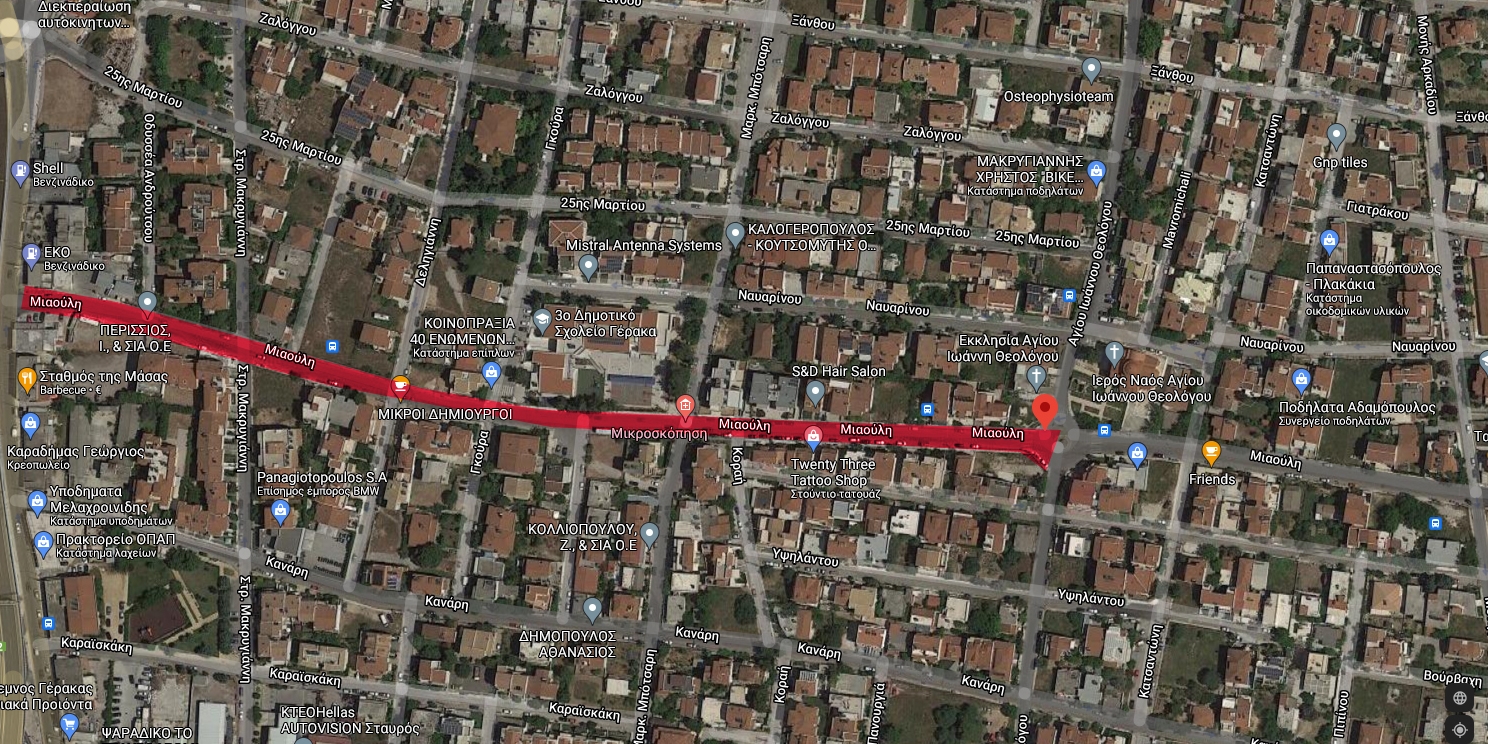
Task: Open the Mistral Antenna Systems pin
Action: point(588,266)
